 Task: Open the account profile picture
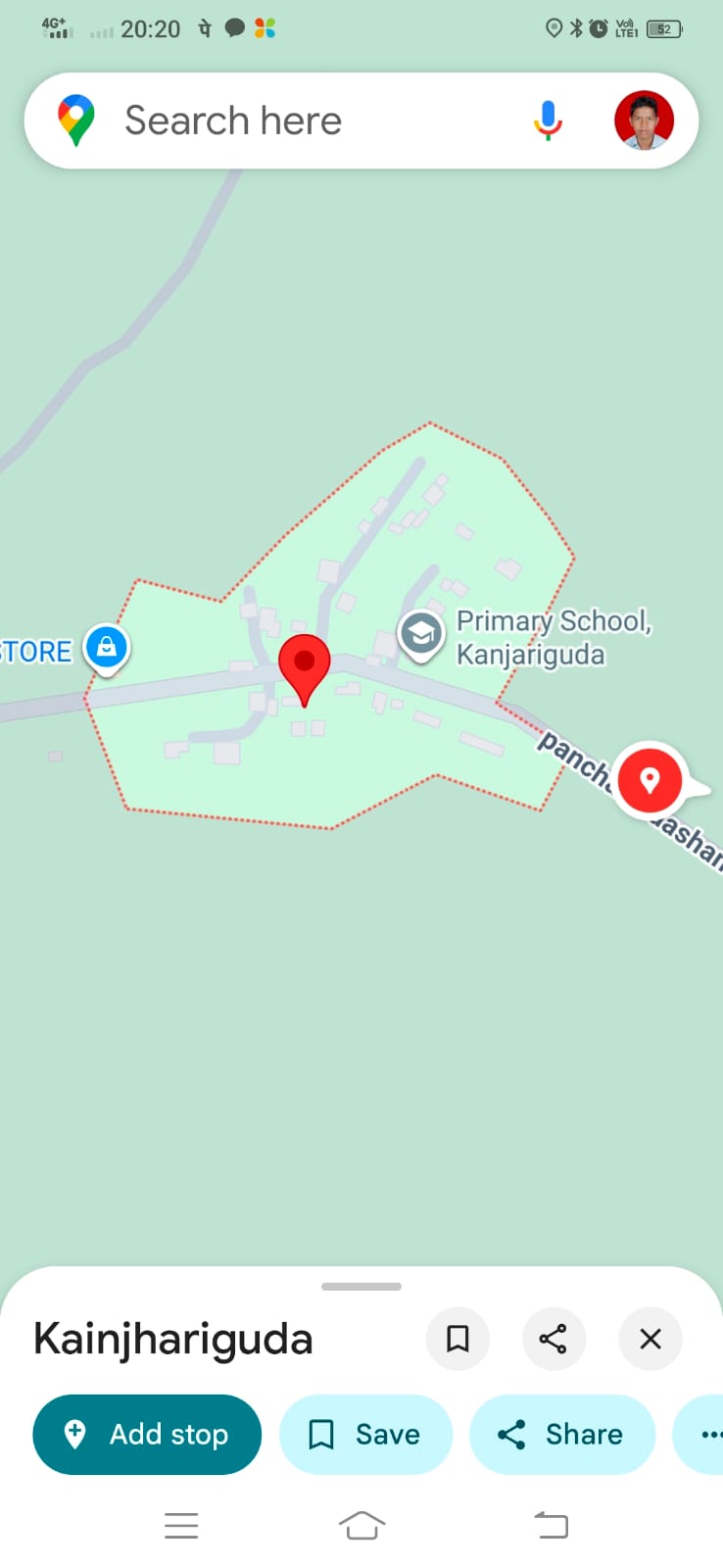[644, 121]
